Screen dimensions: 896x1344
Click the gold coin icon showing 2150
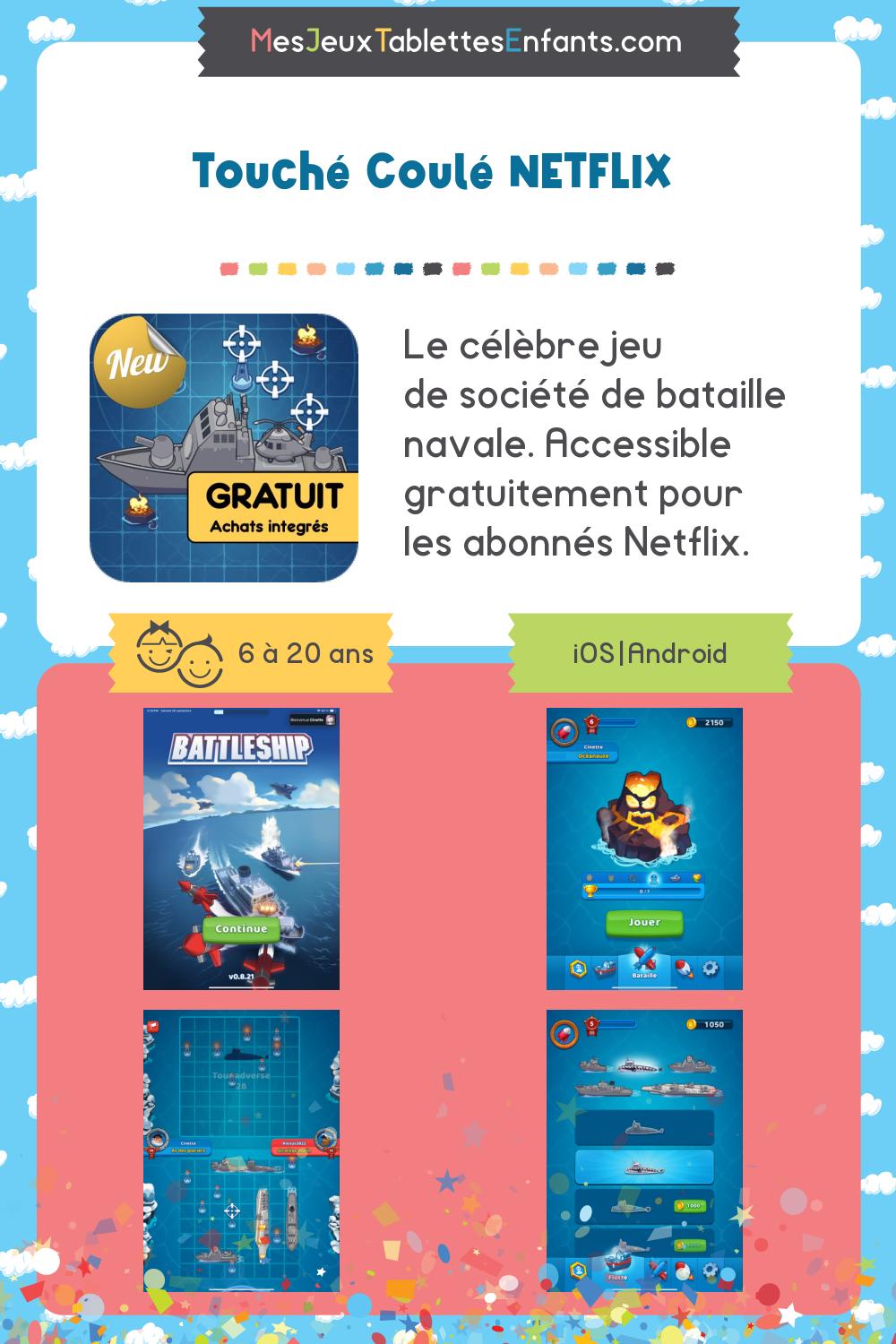coord(691,722)
